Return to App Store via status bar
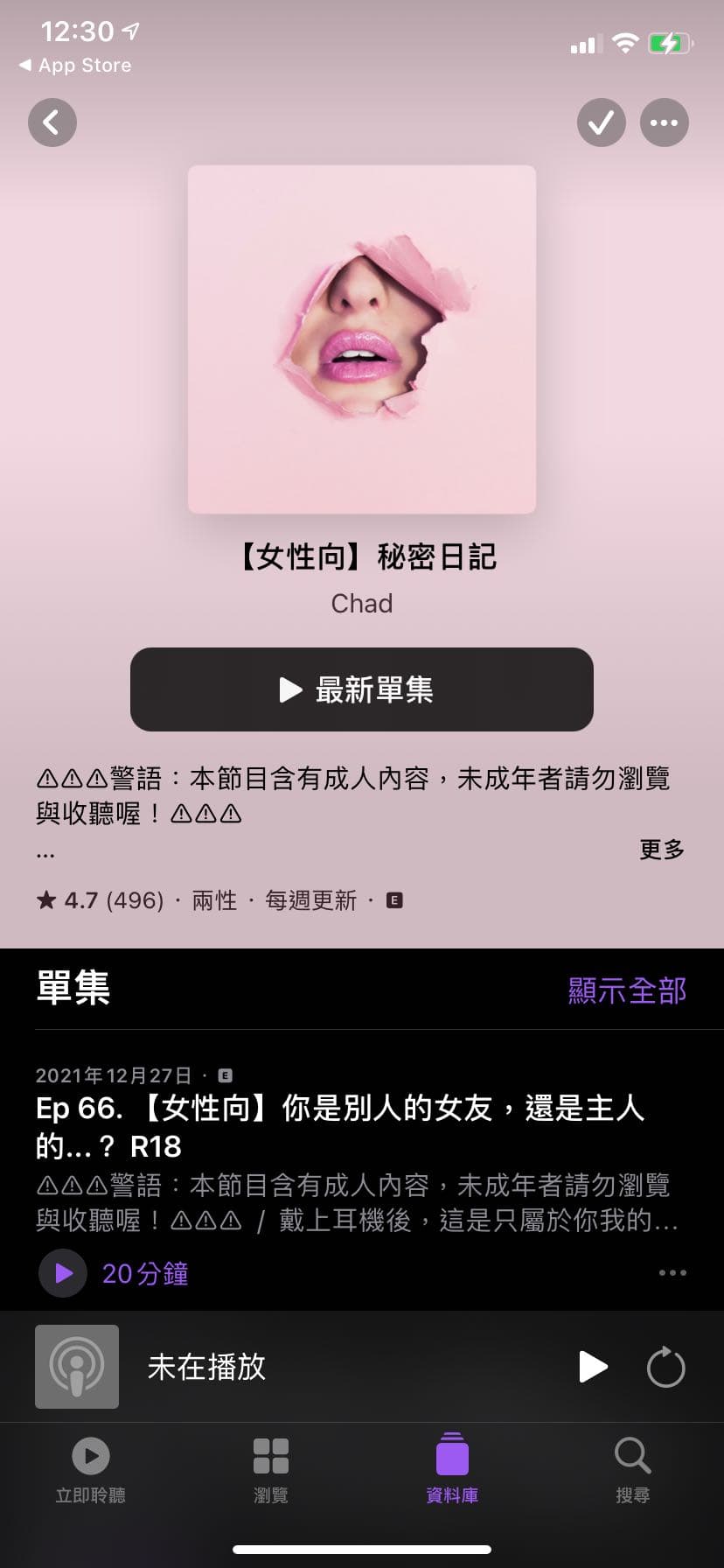 click(75, 66)
